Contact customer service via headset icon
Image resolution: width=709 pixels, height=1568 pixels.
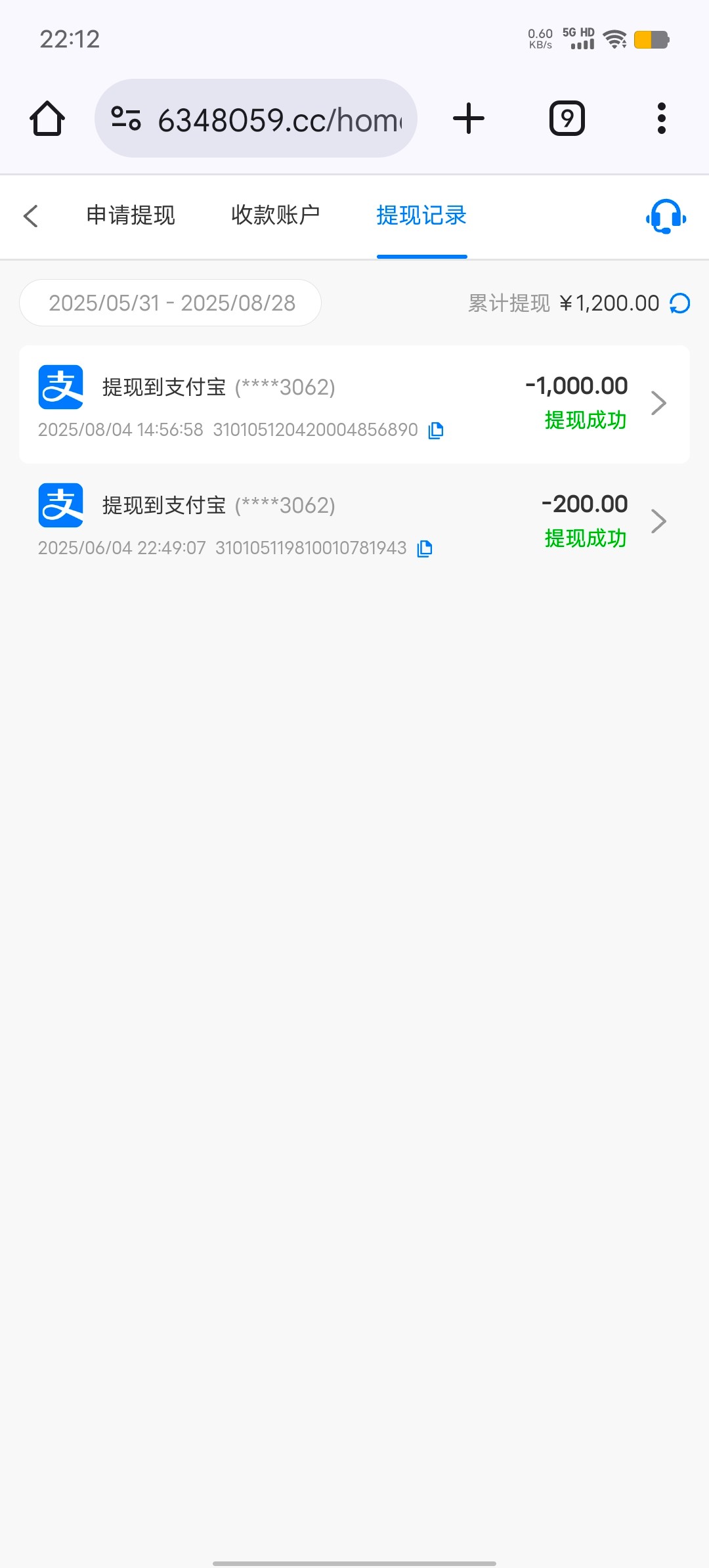click(666, 216)
